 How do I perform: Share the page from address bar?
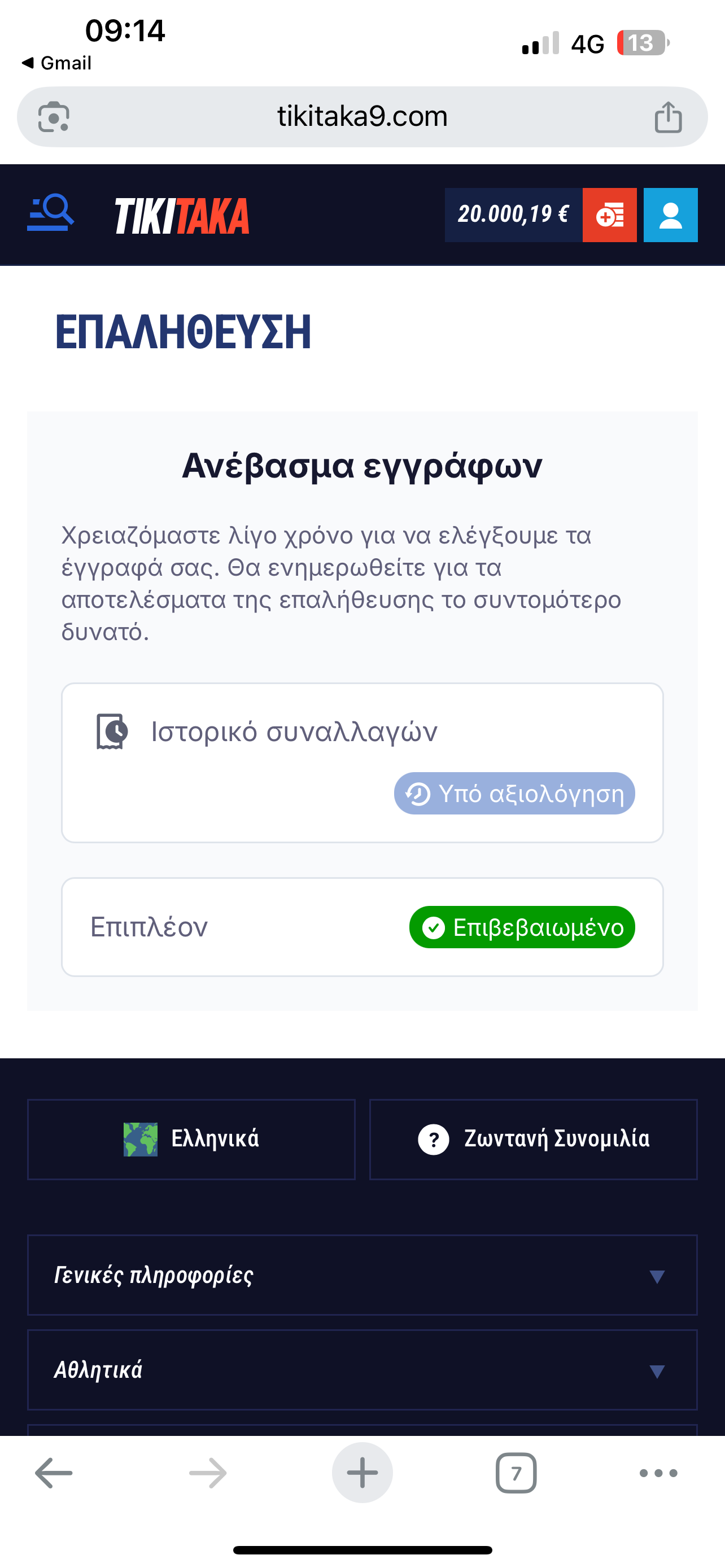(x=668, y=117)
